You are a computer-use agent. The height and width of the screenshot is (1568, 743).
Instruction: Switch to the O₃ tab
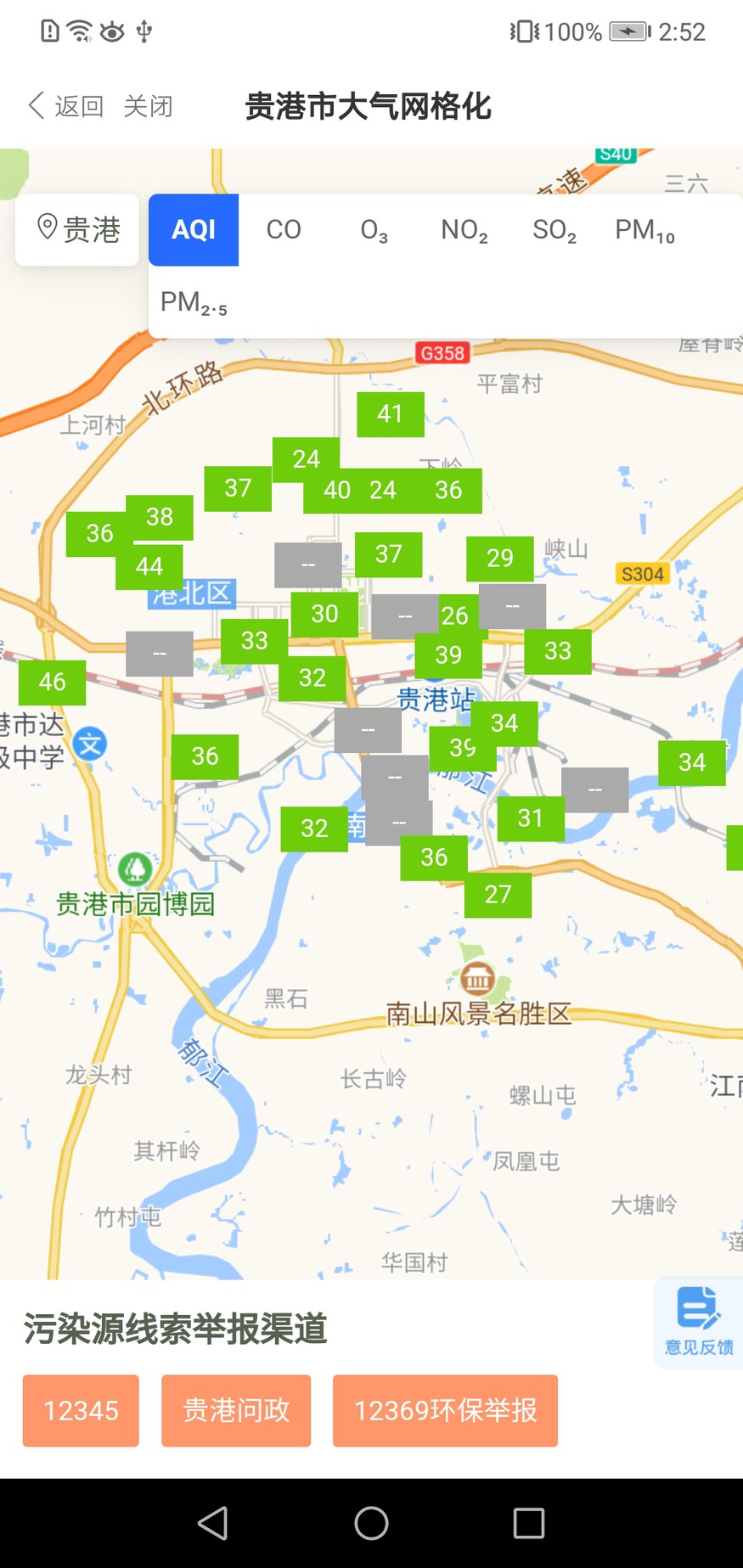click(x=374, y=229)
